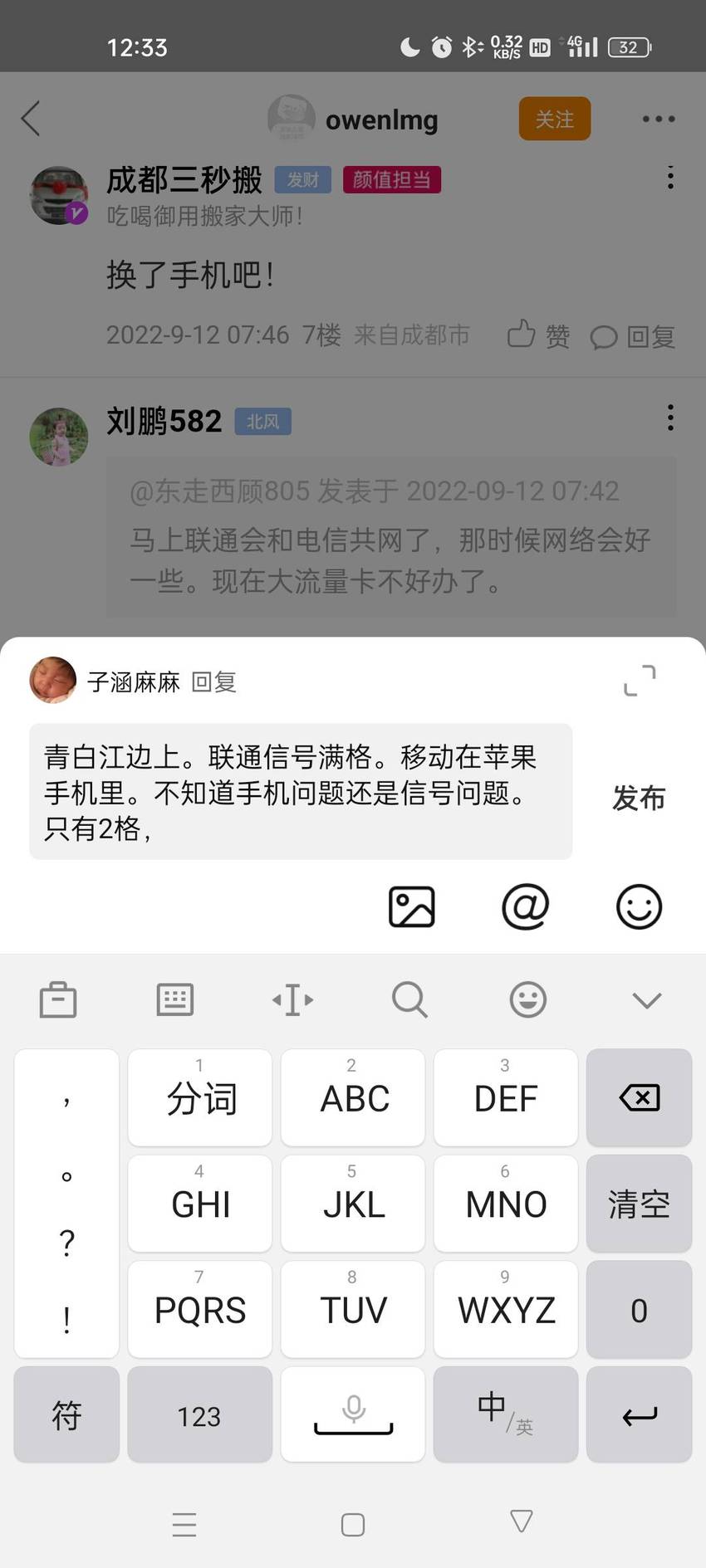Screen dimensions: 706x1568
Task: Open the keyboard search tool
Action: 410,999
